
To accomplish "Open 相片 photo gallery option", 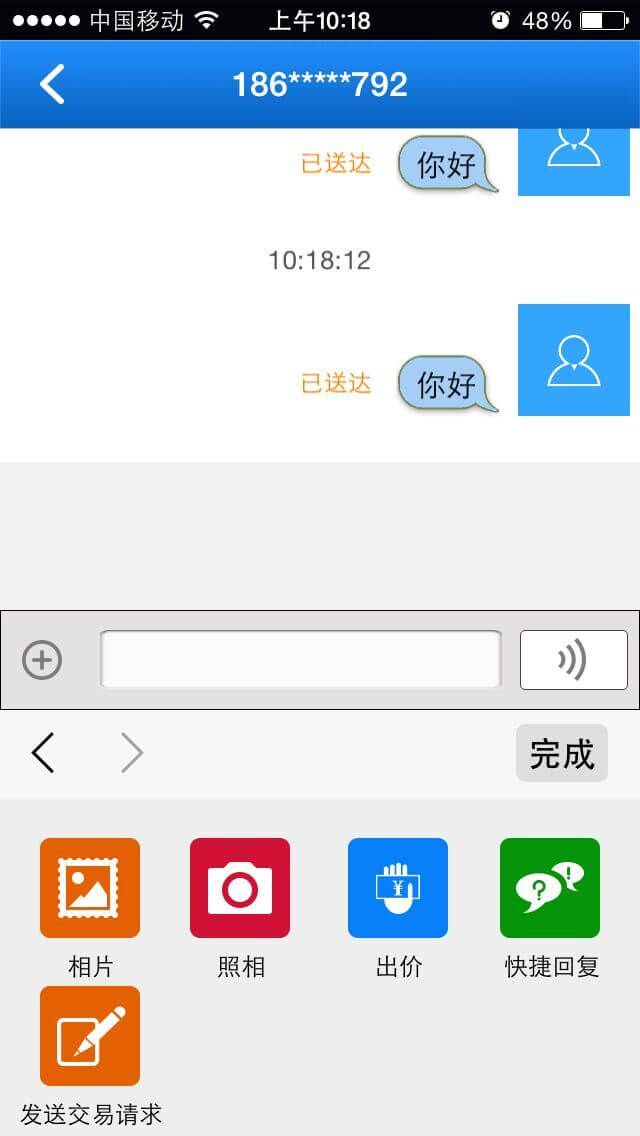I will 90,888.
